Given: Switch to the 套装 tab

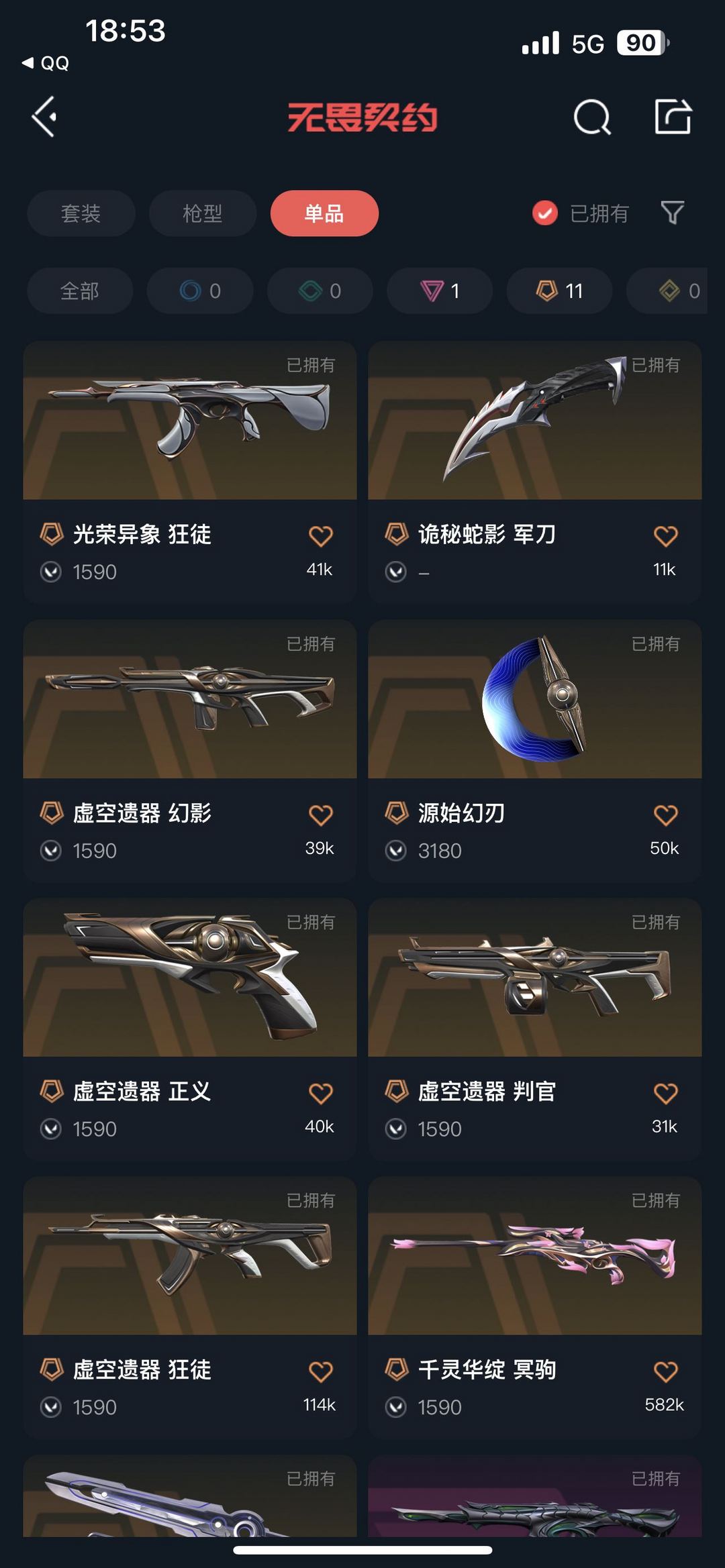Looking at the screenshot, I should click(81, 213).
